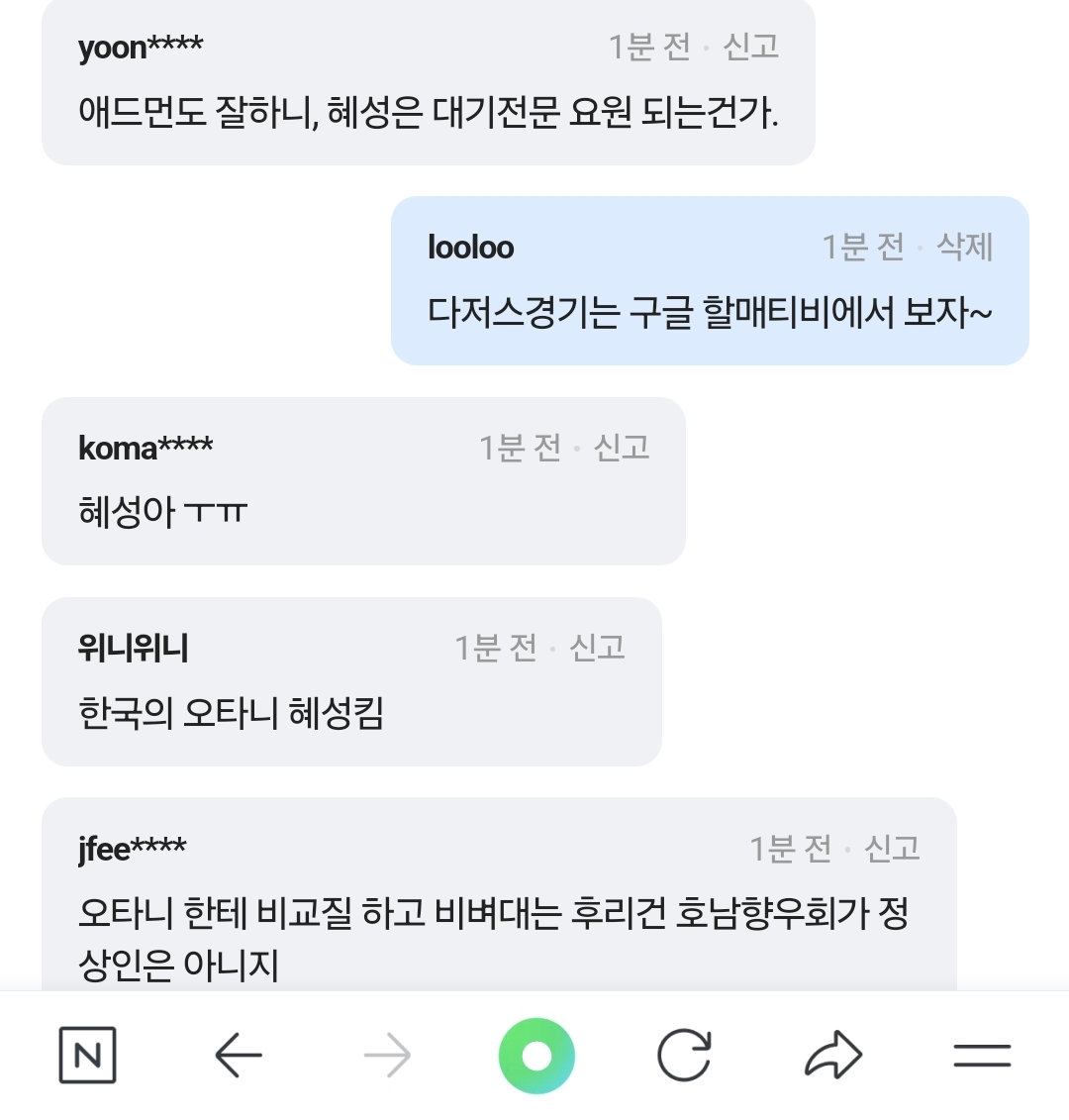Image resolution: width=1069 pixels, height=1120 pixels.
Task: Report 위니위니's comment
Action: [597, 648]
